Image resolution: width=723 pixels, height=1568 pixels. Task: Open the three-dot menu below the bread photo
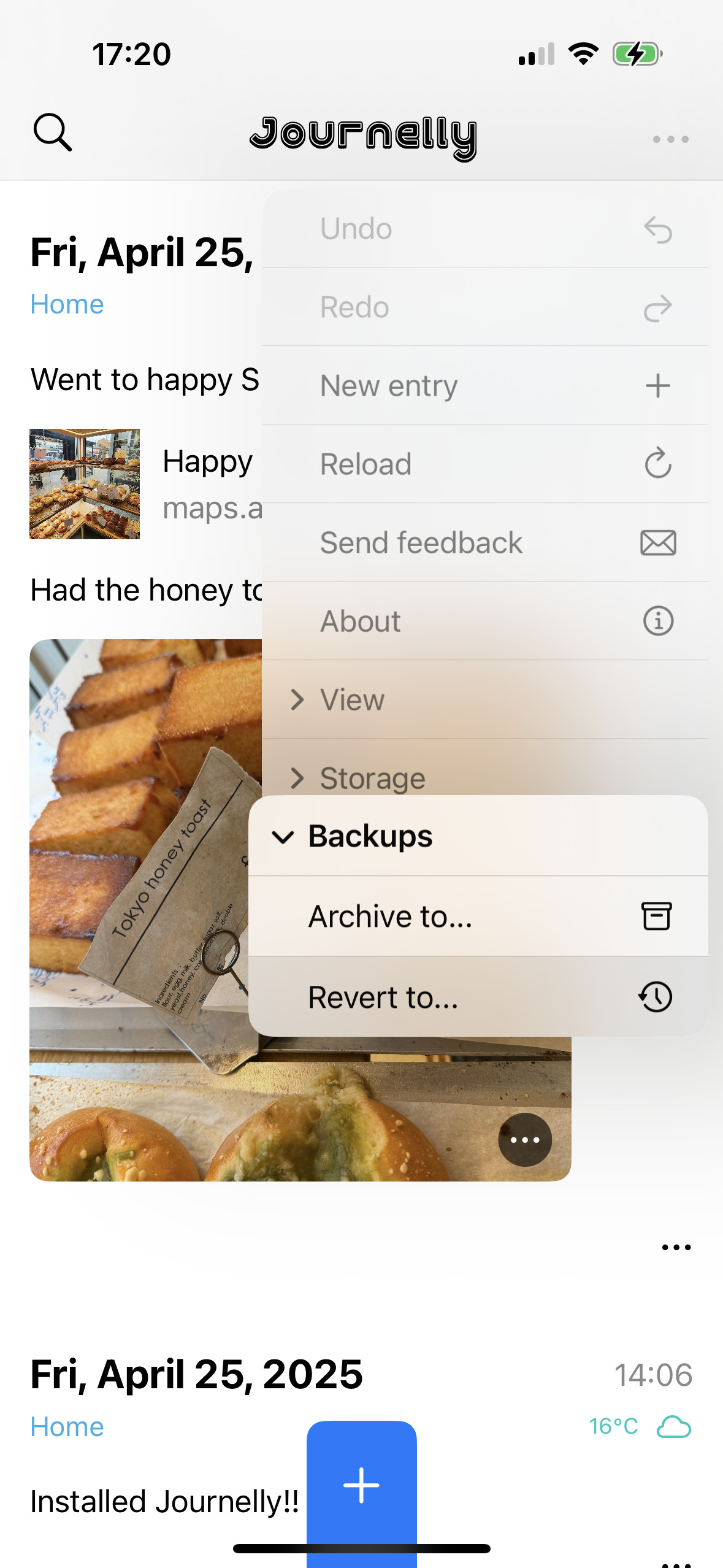[676, 1247]
